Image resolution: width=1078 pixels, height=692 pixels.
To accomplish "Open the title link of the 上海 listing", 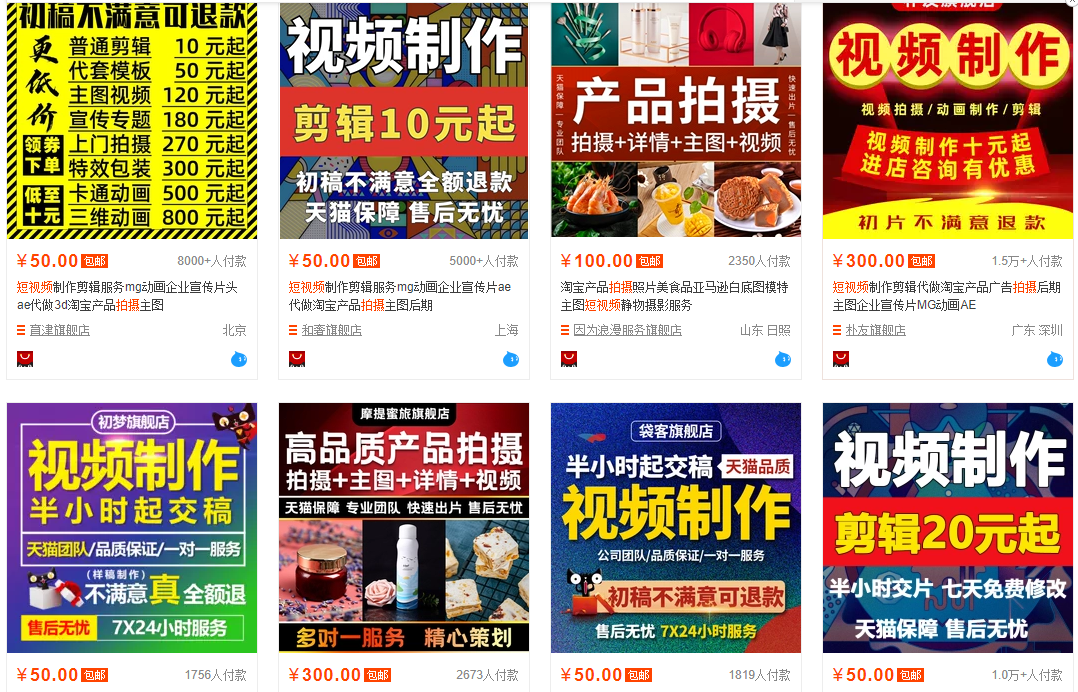I will tap(399, 296).
